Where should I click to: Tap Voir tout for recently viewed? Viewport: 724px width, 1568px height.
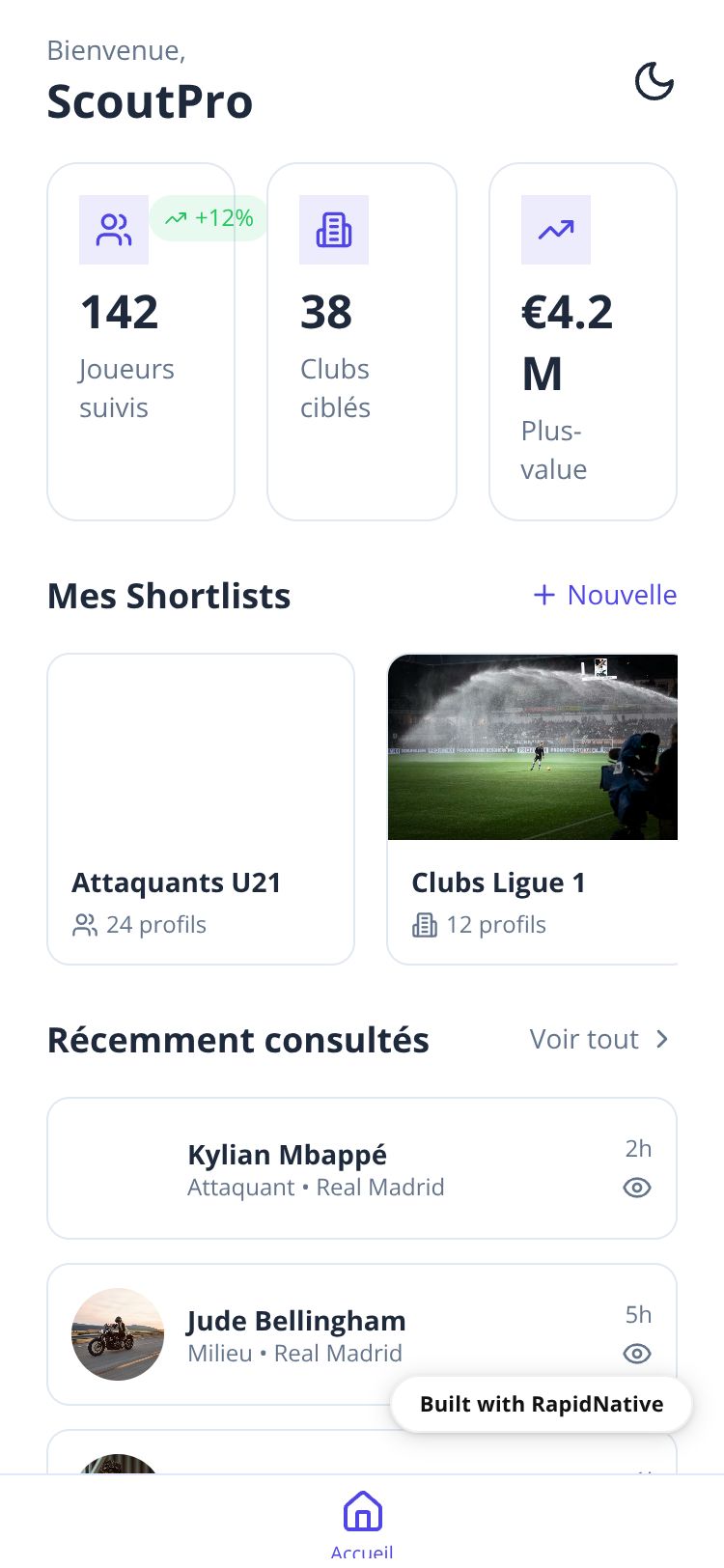coord(599,1039)
